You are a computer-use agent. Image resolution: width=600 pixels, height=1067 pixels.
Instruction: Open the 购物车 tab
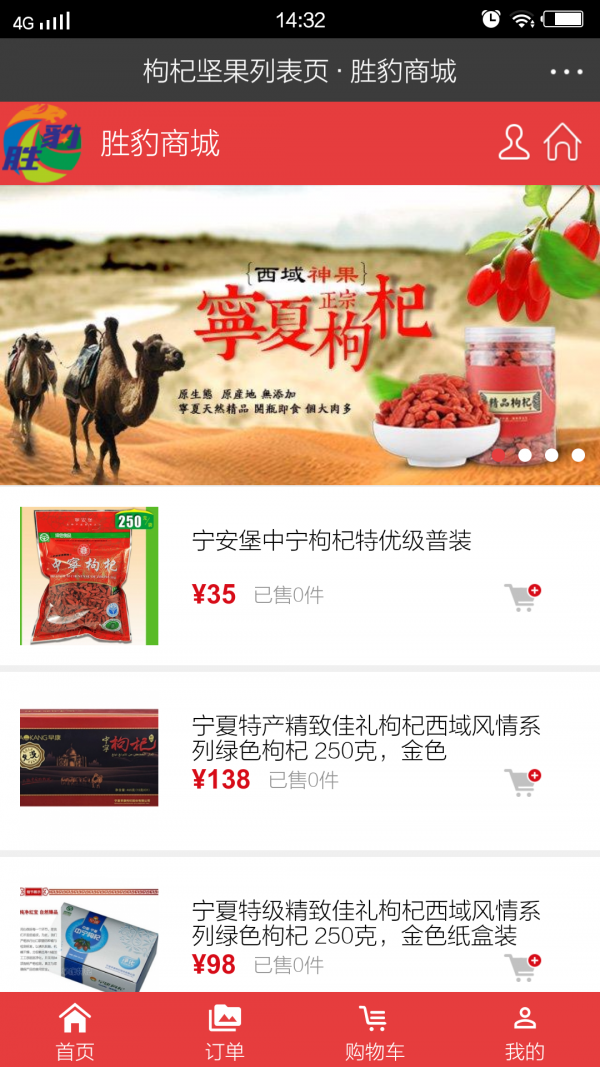coord(375,1031)
